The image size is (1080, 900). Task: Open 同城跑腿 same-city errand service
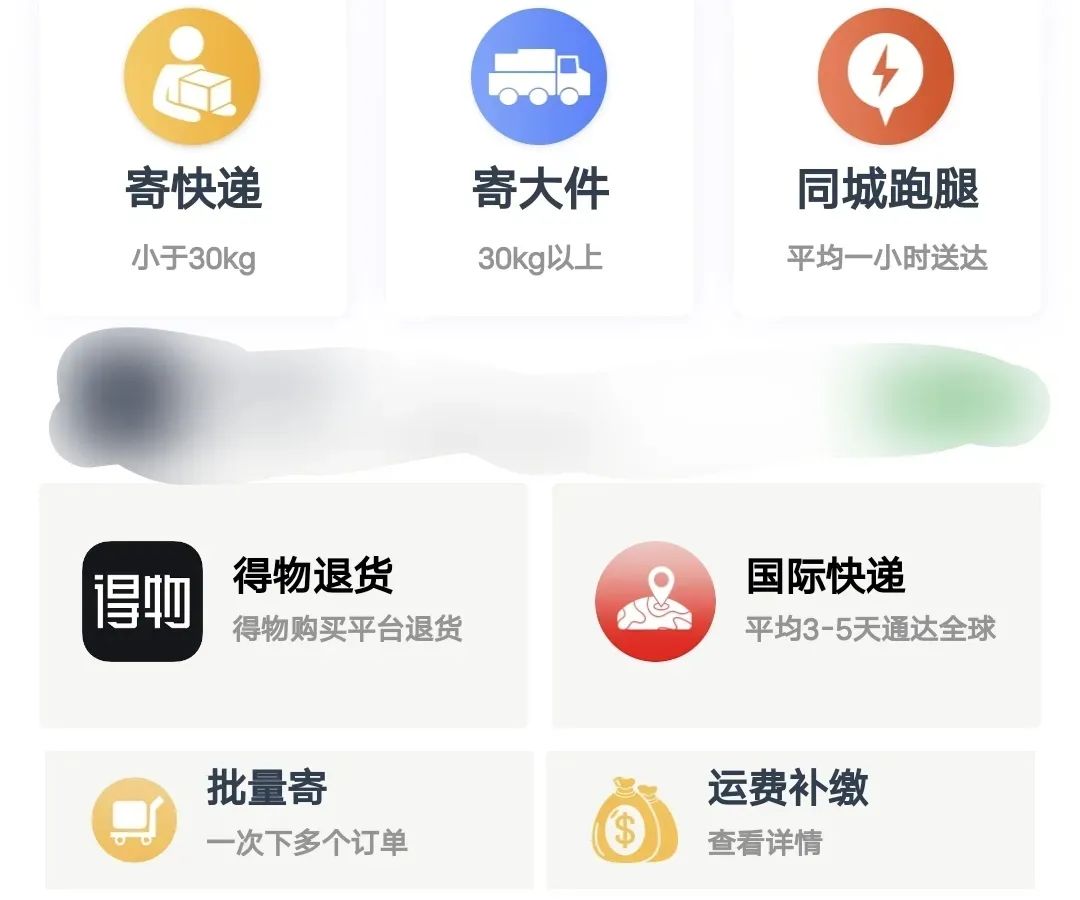tap(886, 160)
